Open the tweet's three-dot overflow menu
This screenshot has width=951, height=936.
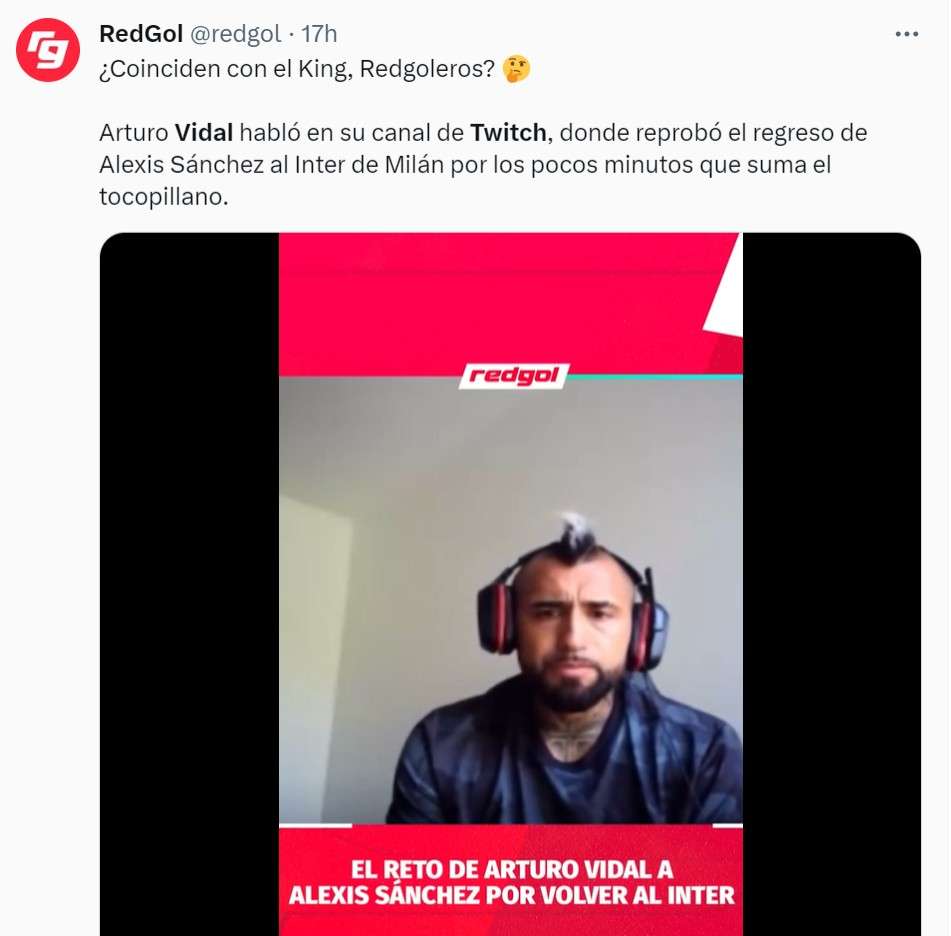click(906, 34)
